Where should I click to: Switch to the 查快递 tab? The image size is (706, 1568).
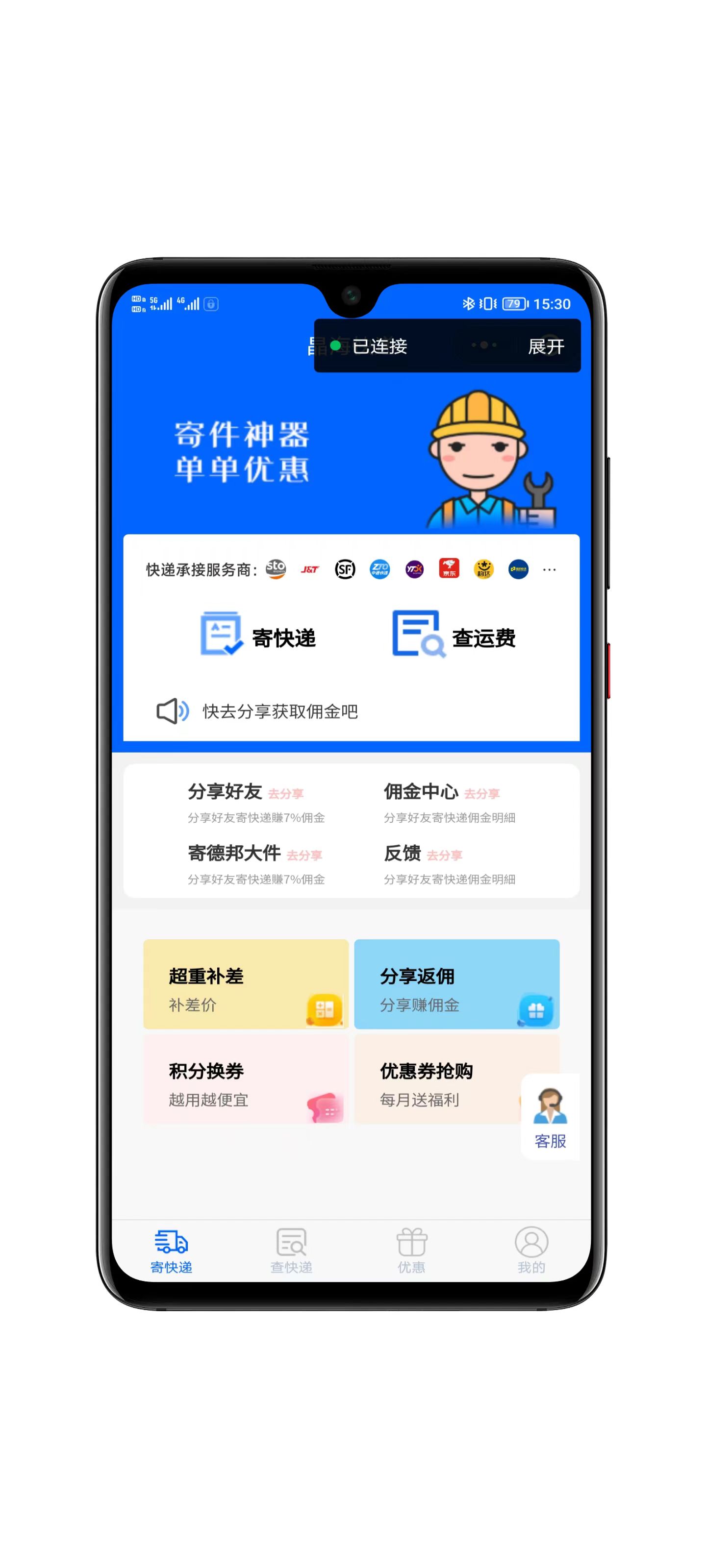pos(291,1250)
